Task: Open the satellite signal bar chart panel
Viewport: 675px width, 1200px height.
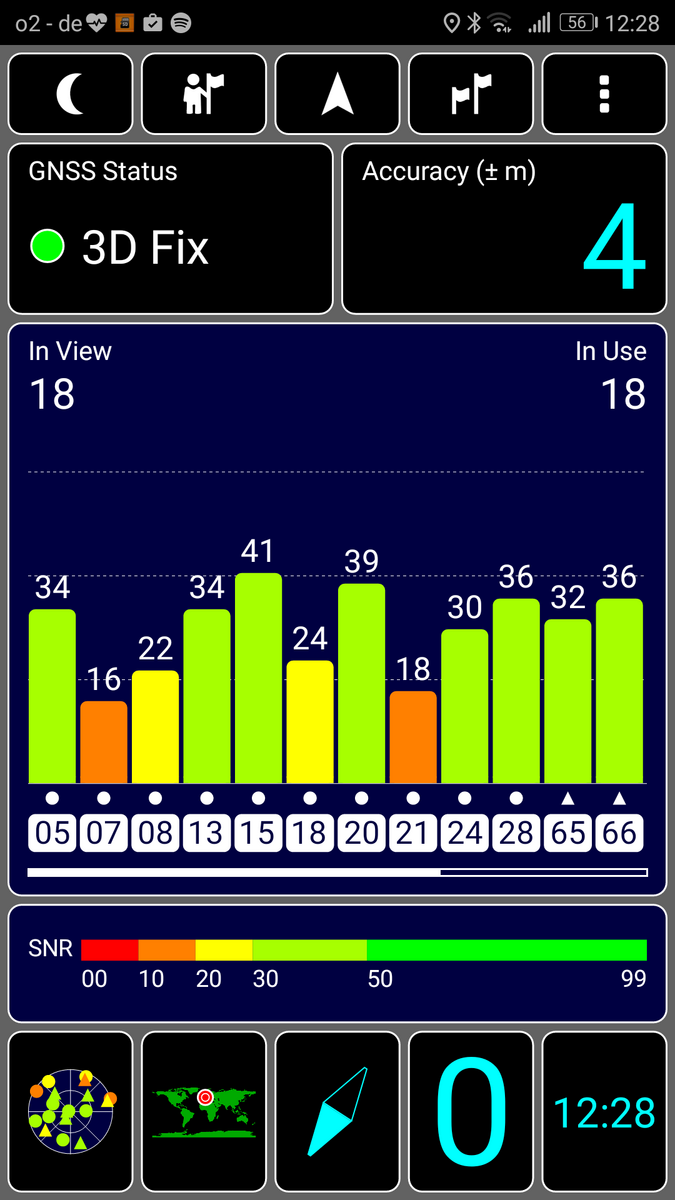Action: pyautogui.click(x=338, y=609)
